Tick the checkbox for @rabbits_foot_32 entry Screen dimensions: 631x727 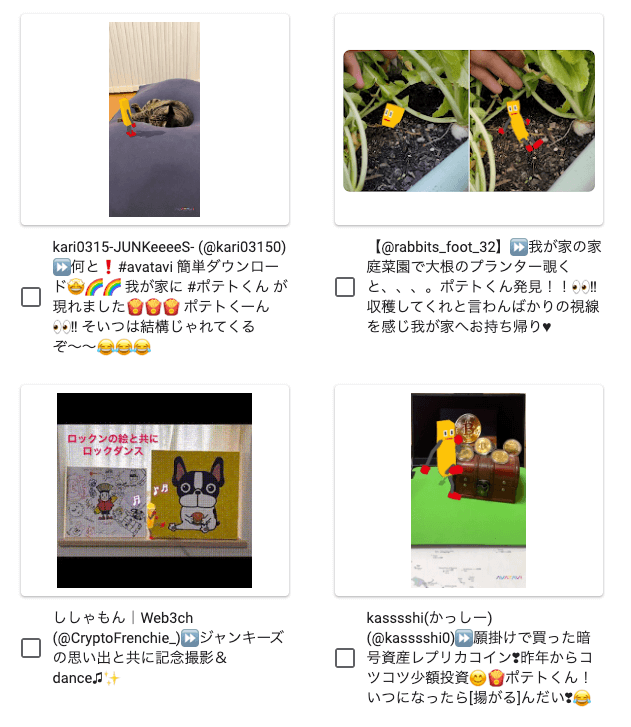(345, 287)
